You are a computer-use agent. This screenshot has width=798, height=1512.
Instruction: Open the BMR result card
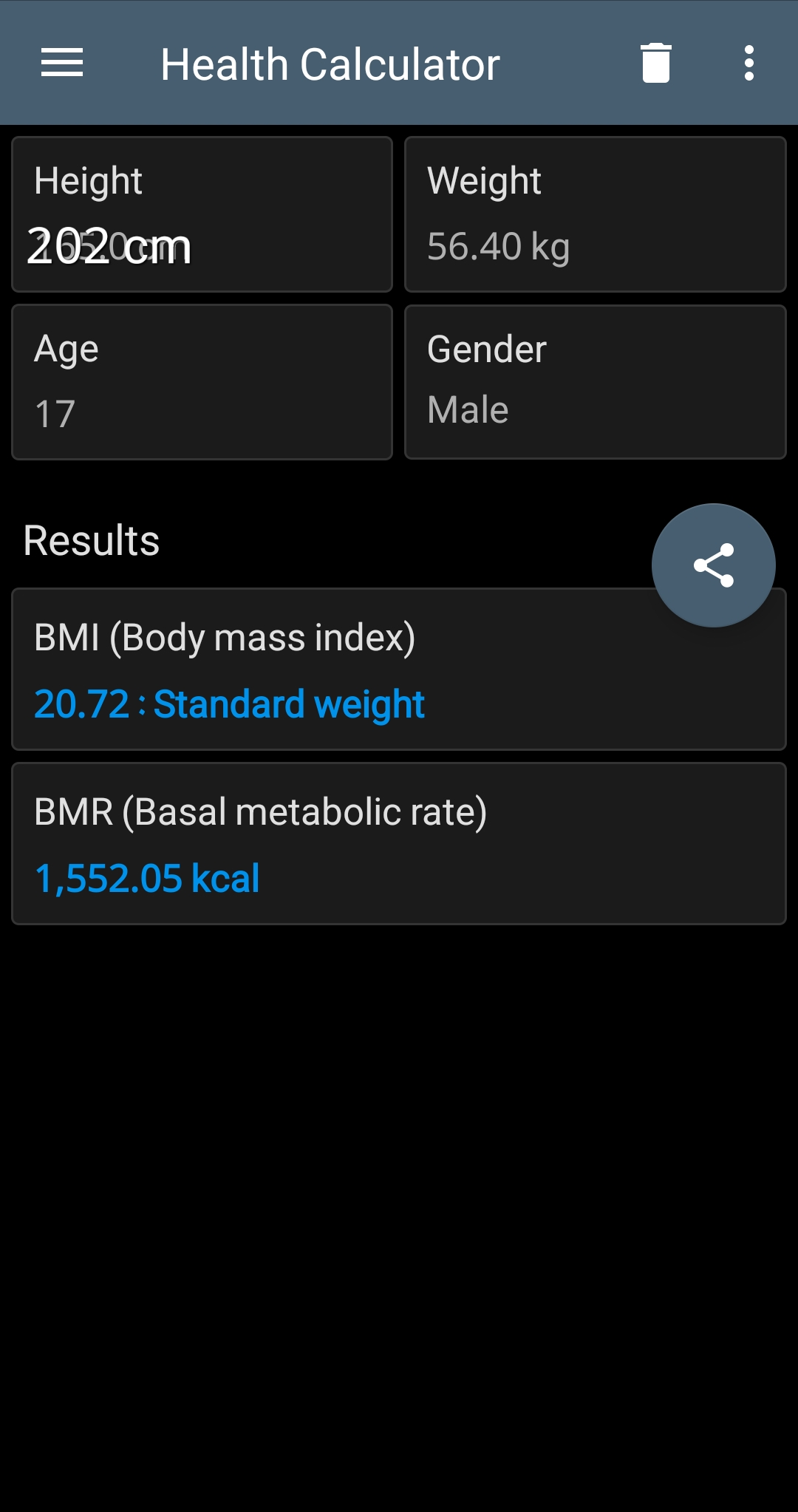(399, 843)
